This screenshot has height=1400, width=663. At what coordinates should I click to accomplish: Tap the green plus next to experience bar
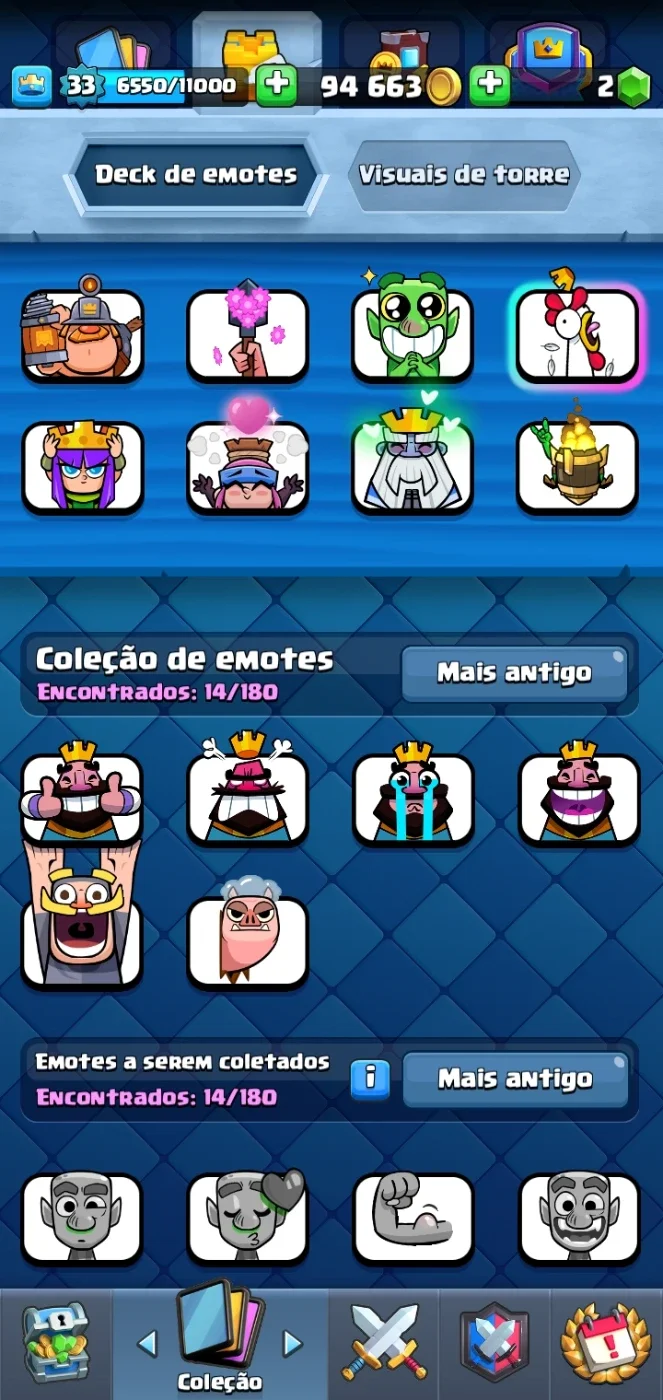point(277,86)
